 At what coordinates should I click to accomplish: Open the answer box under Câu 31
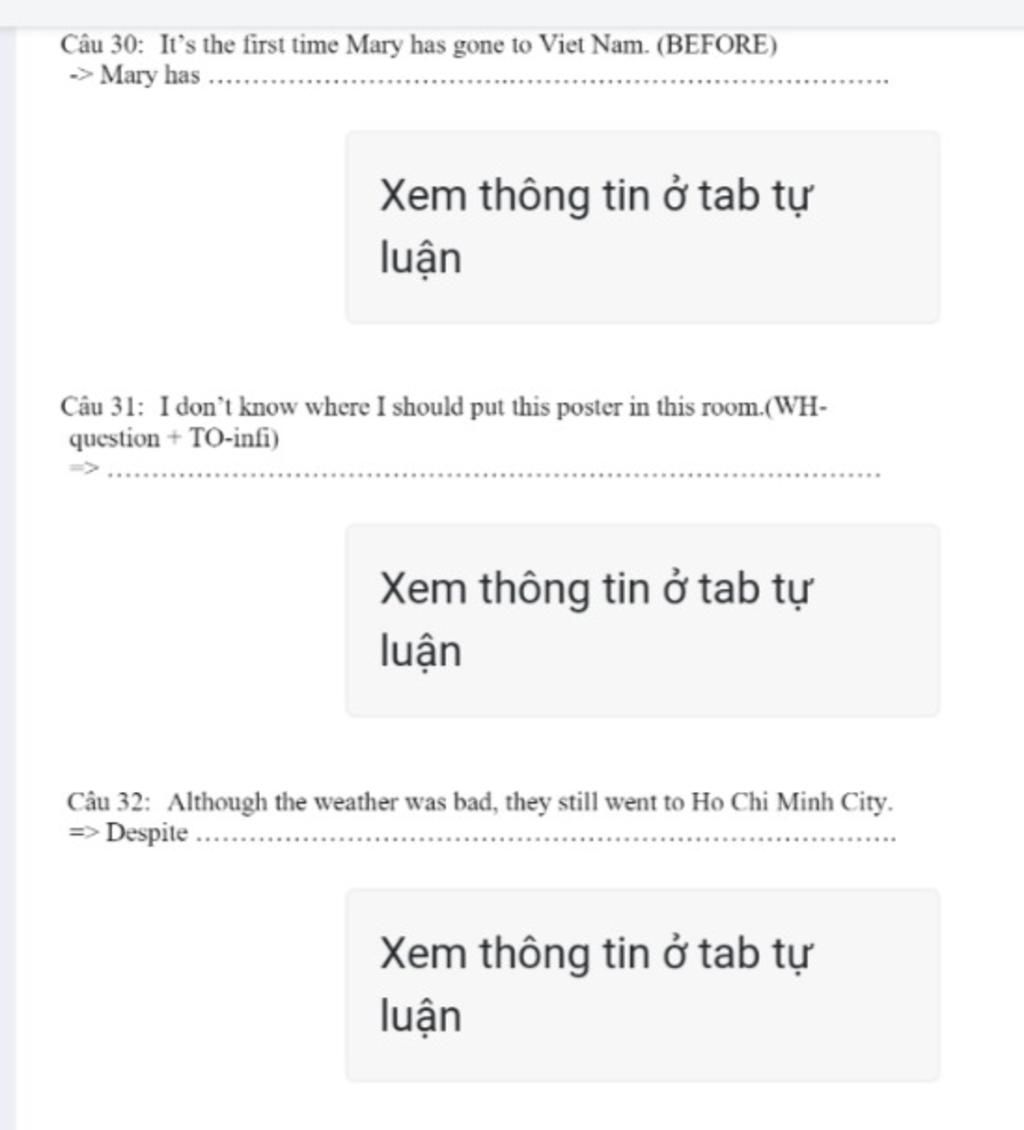click(x=642, y=620)
